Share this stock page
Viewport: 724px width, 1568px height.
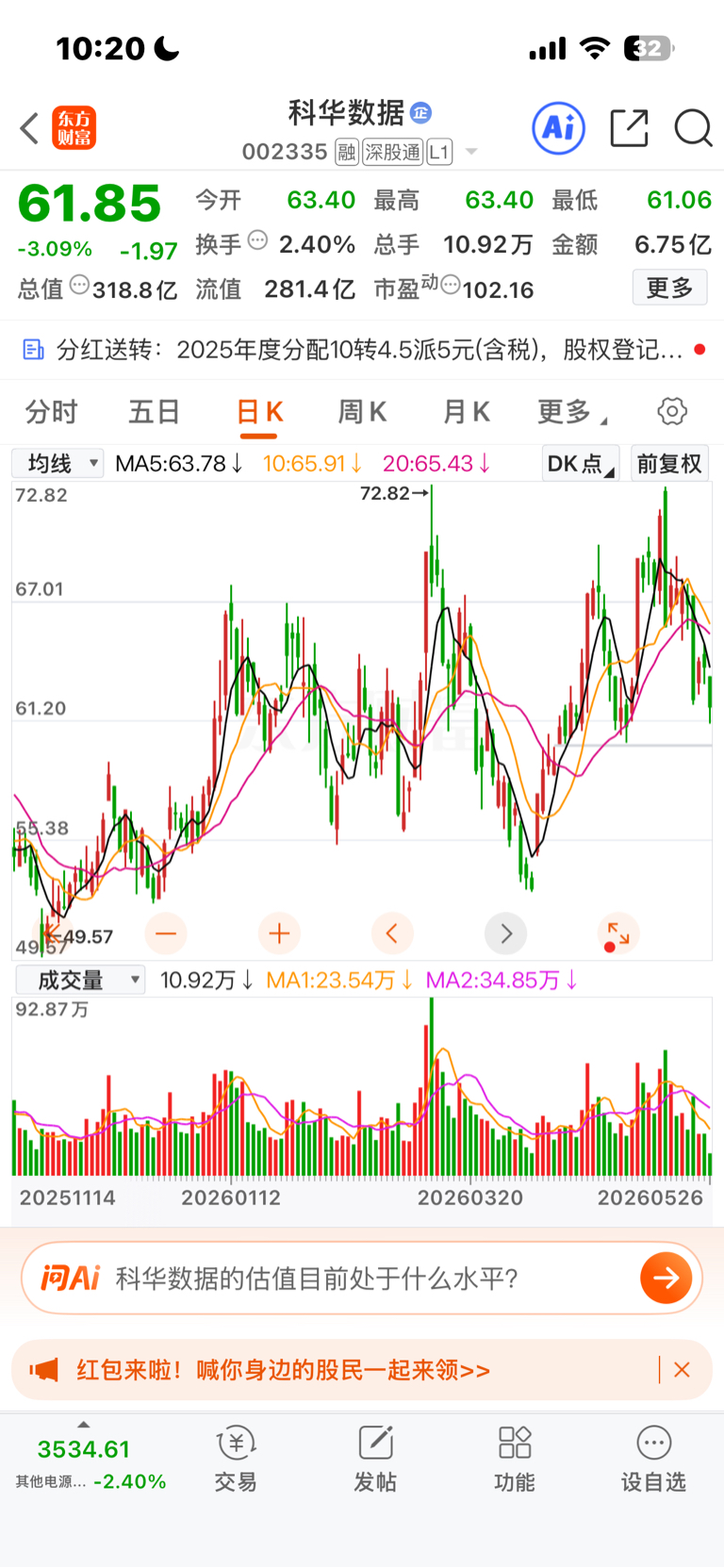(629, 128)
